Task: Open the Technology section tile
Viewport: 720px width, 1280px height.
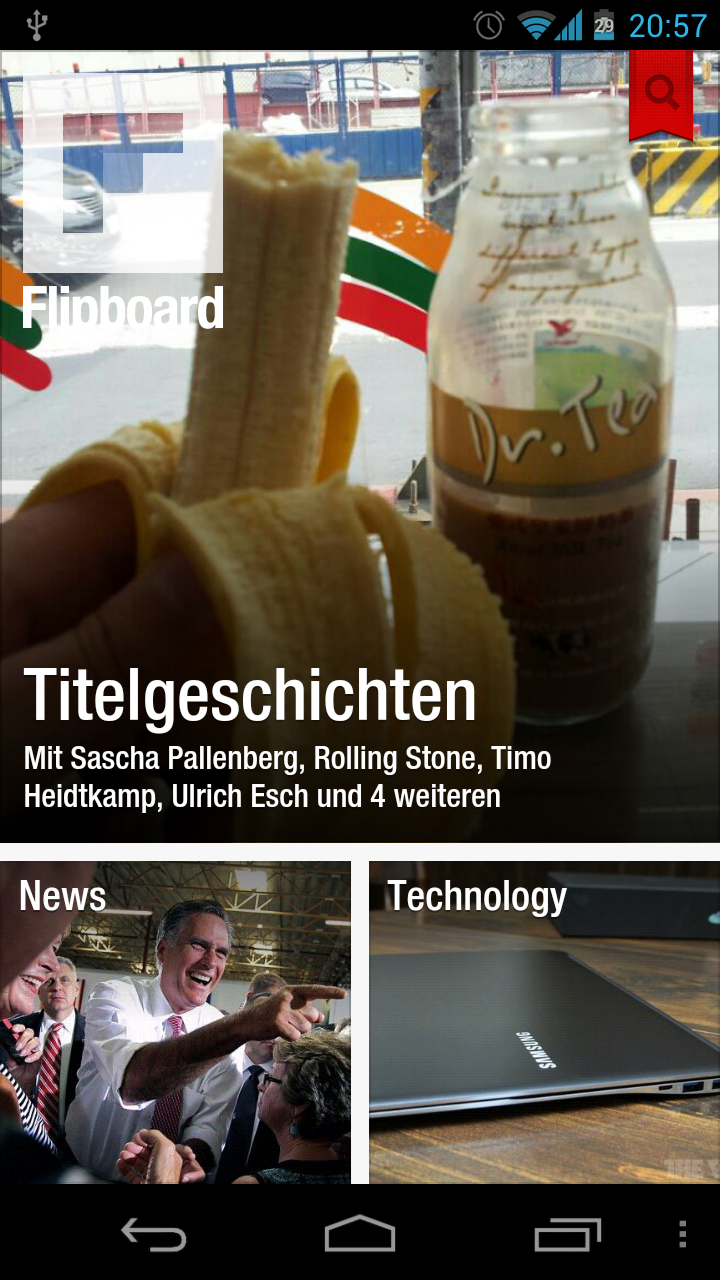Action: pyautogui.click(x=544, y=1022)
